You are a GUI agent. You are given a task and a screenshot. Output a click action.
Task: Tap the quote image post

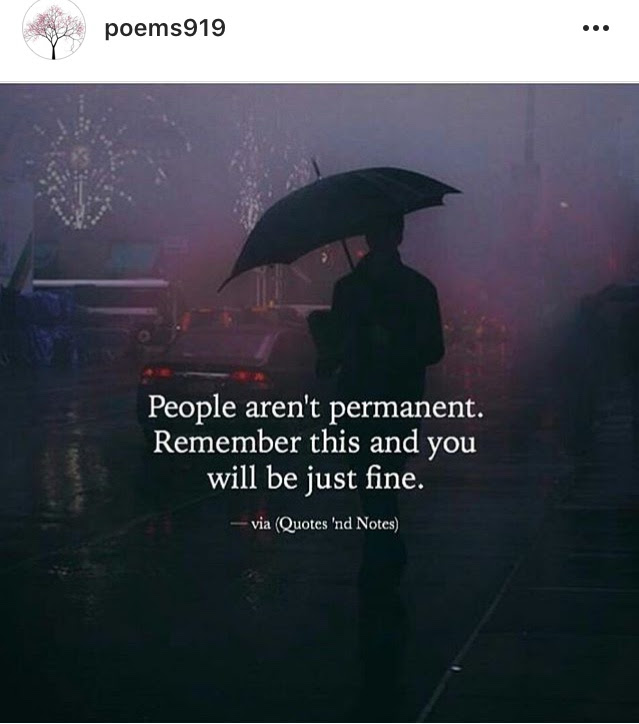(320, 403)
